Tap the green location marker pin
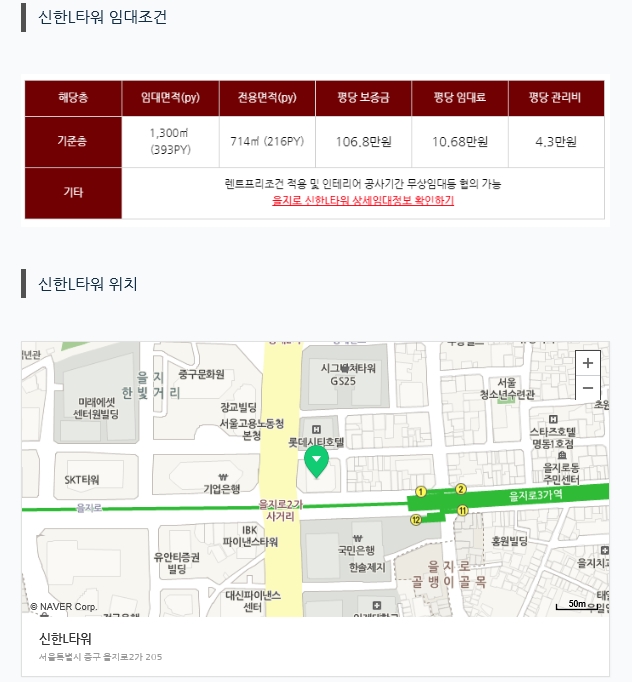Image resolution: width=632 pixels, height=682 pixels. tap(316, 462)
